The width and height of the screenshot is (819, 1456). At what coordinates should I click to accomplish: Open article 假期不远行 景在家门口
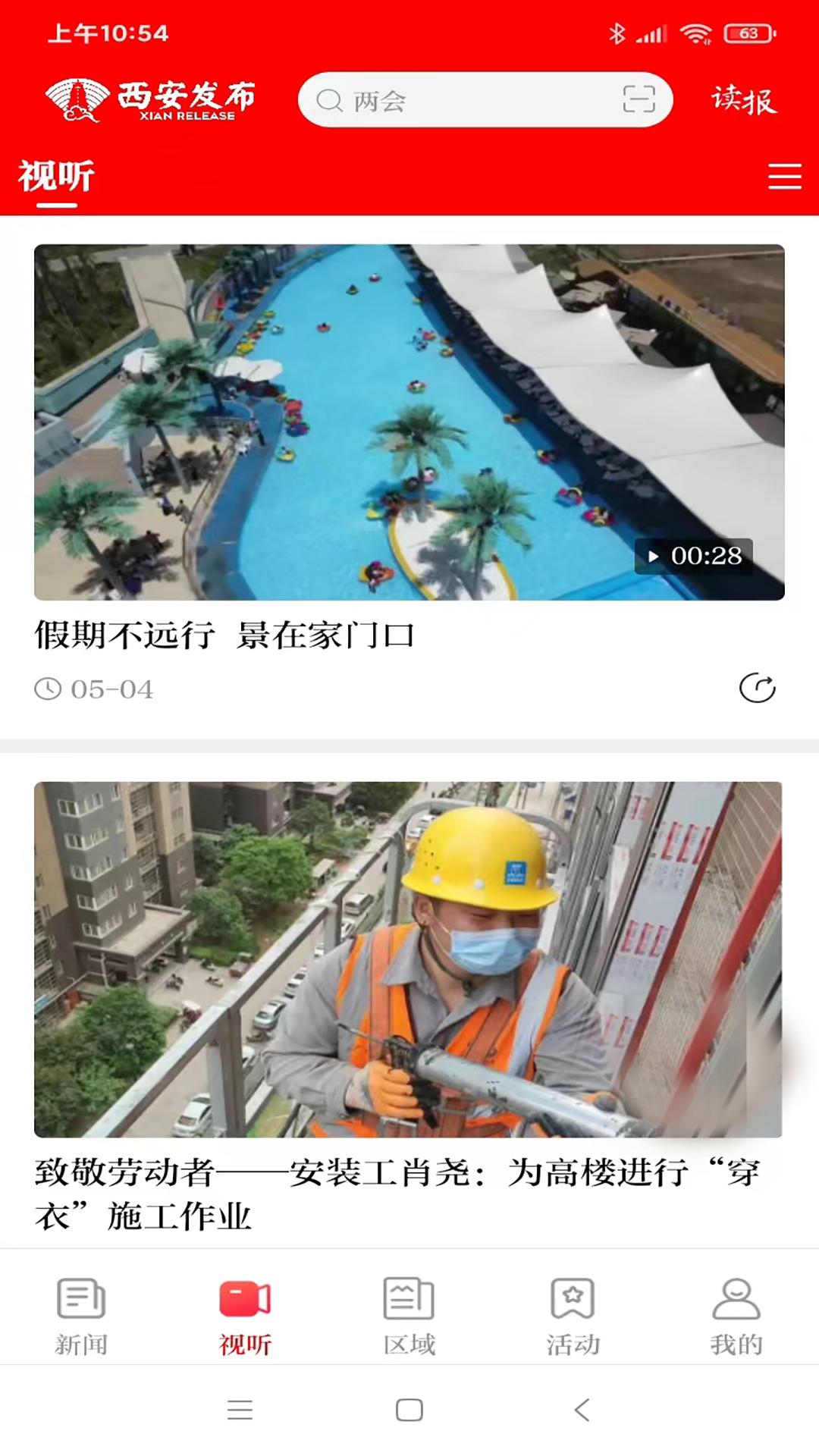click(x=225, y=635)
